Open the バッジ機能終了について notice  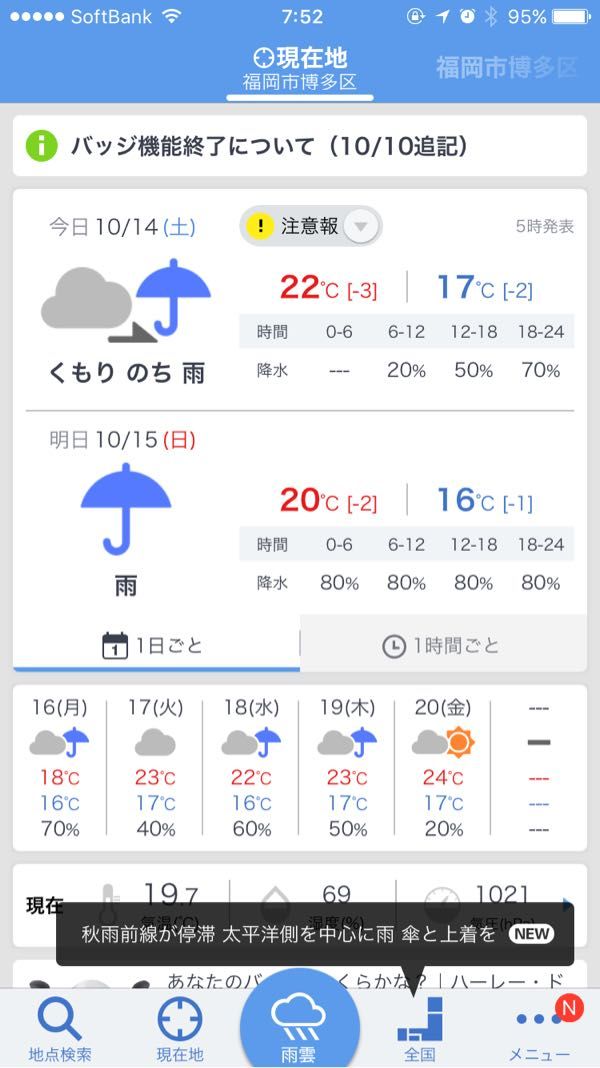(x=300, y=146)
